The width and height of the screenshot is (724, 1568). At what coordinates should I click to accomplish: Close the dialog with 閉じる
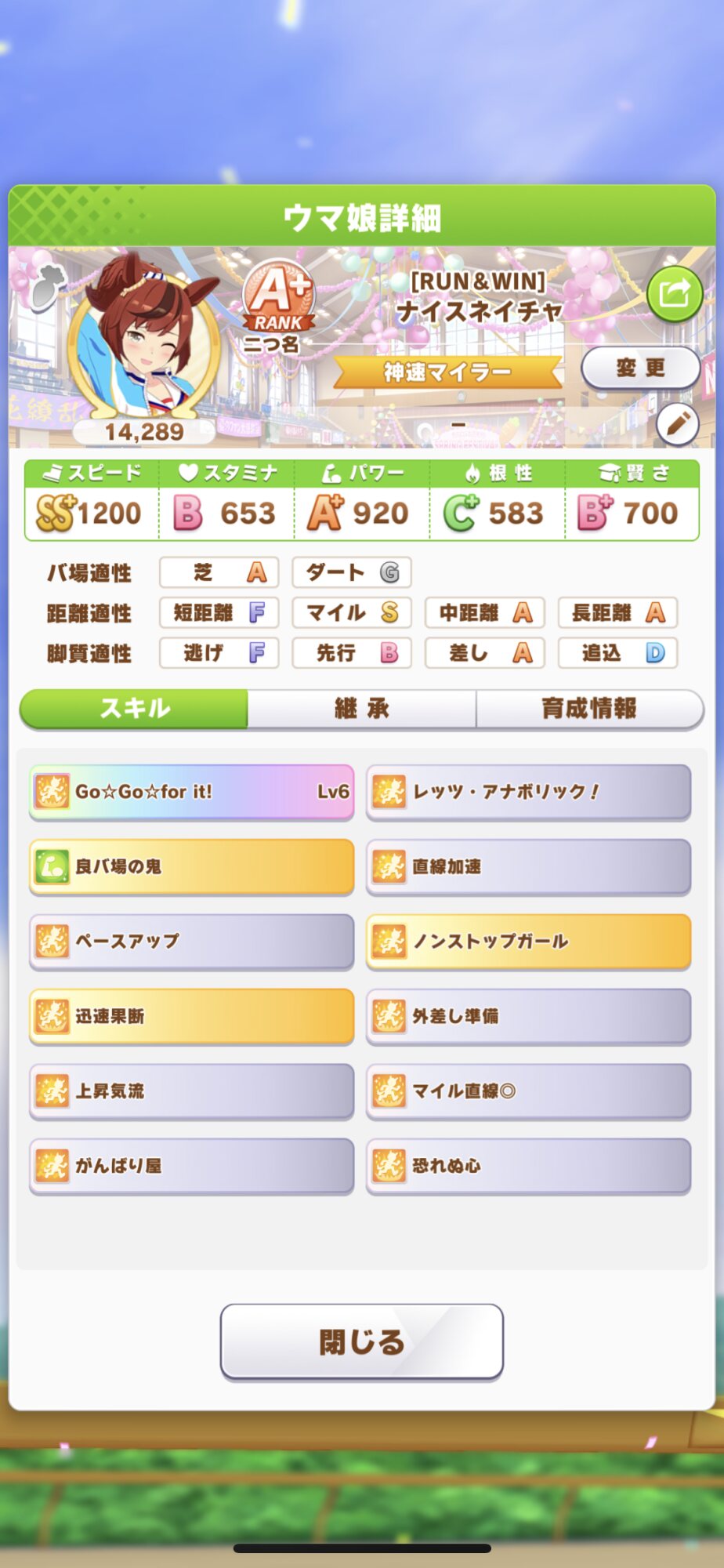click(361, 1341)
